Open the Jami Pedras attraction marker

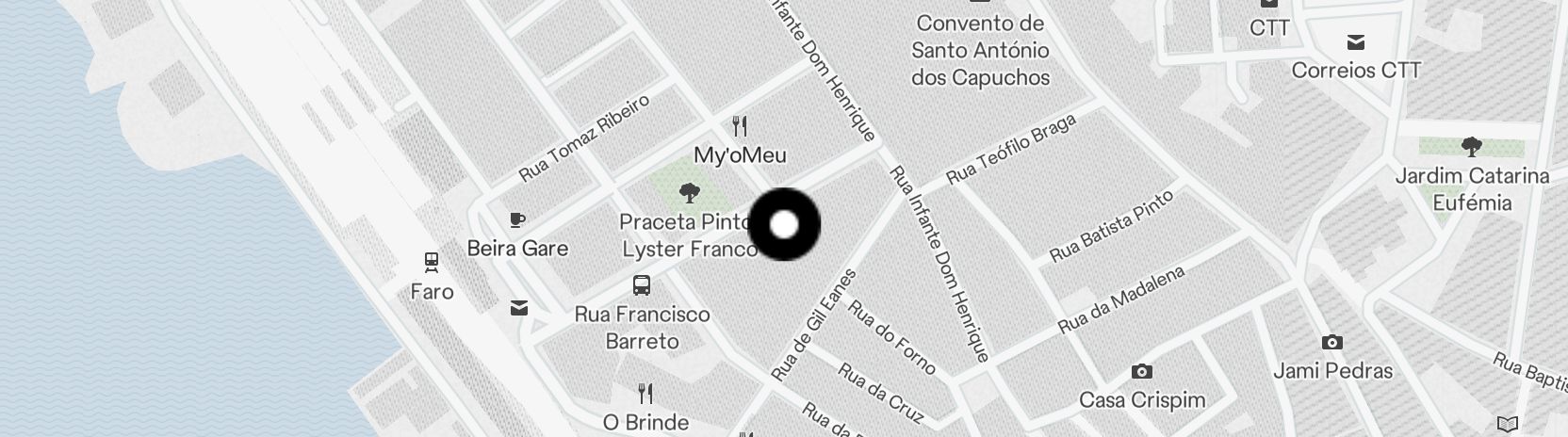(1331, 342)
